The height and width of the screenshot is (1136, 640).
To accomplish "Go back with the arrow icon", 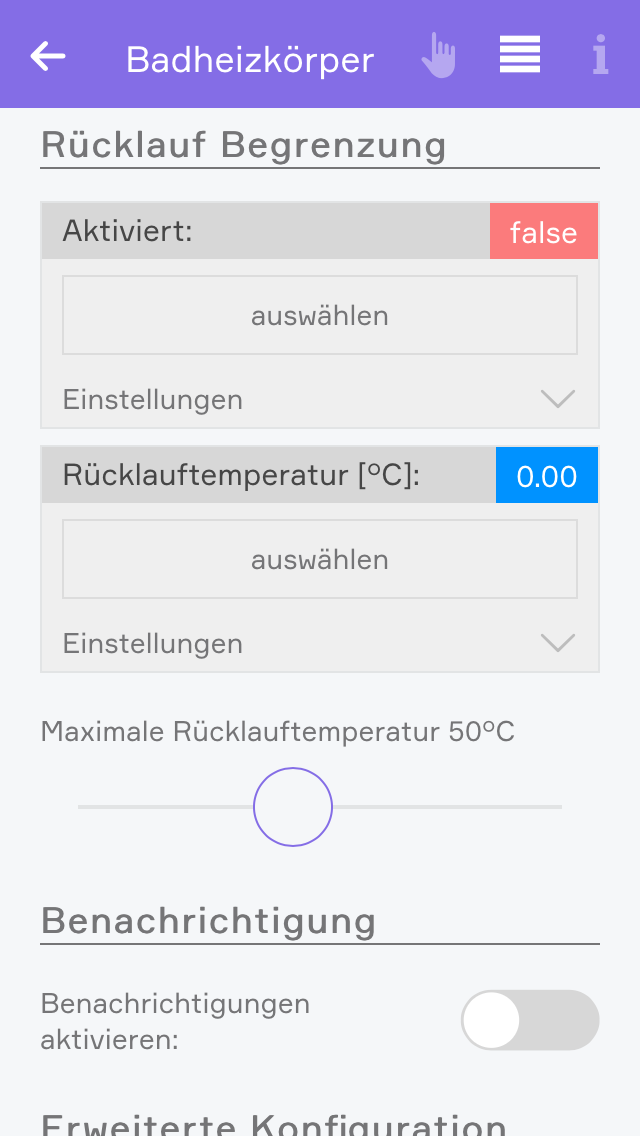I will click(48, 57).
